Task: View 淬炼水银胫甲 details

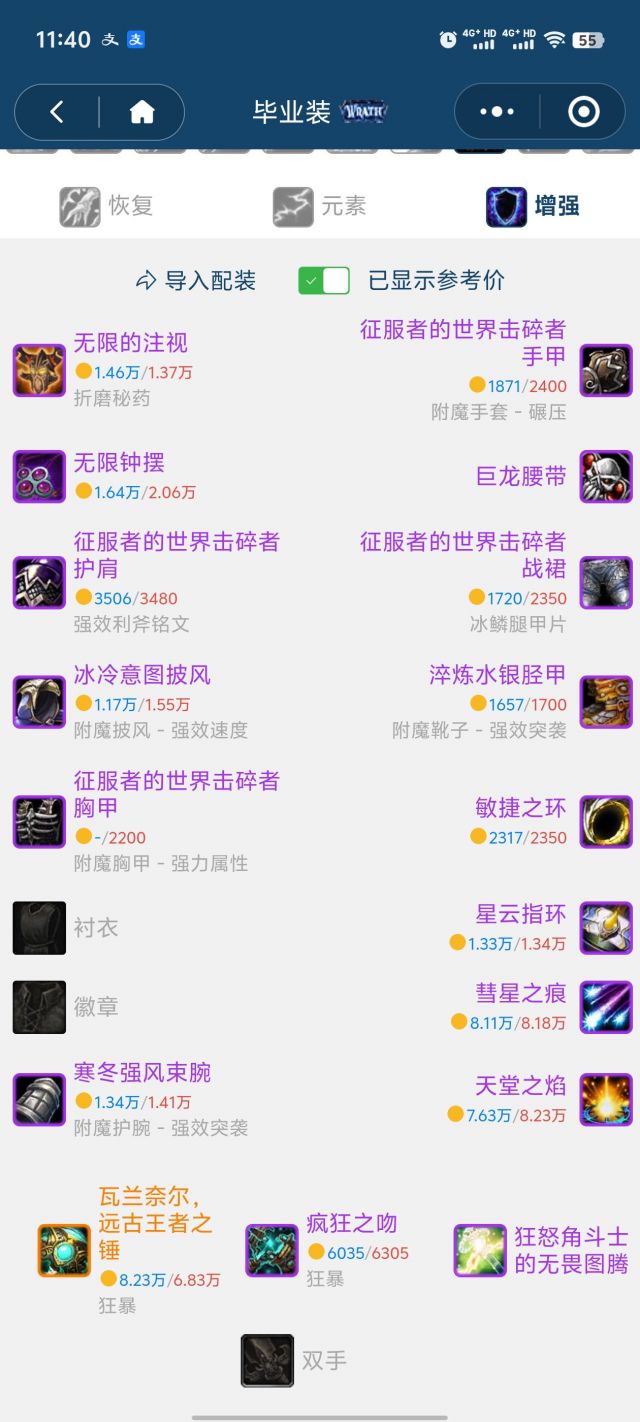Action: click(x=497, y=675)
